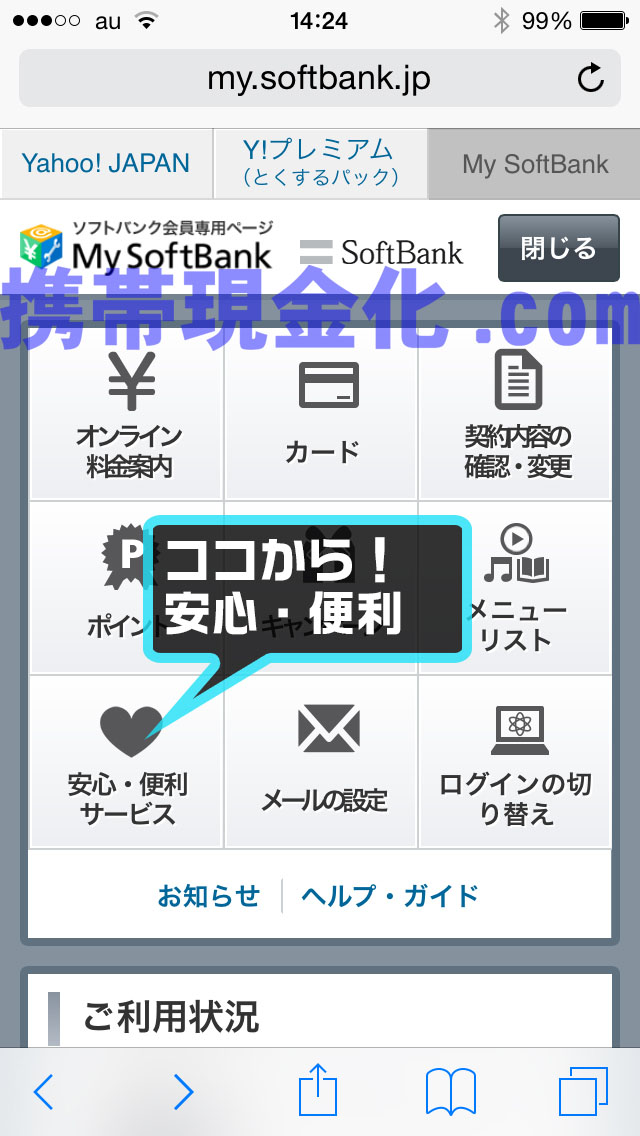Open メールの設定

point(322,762)
